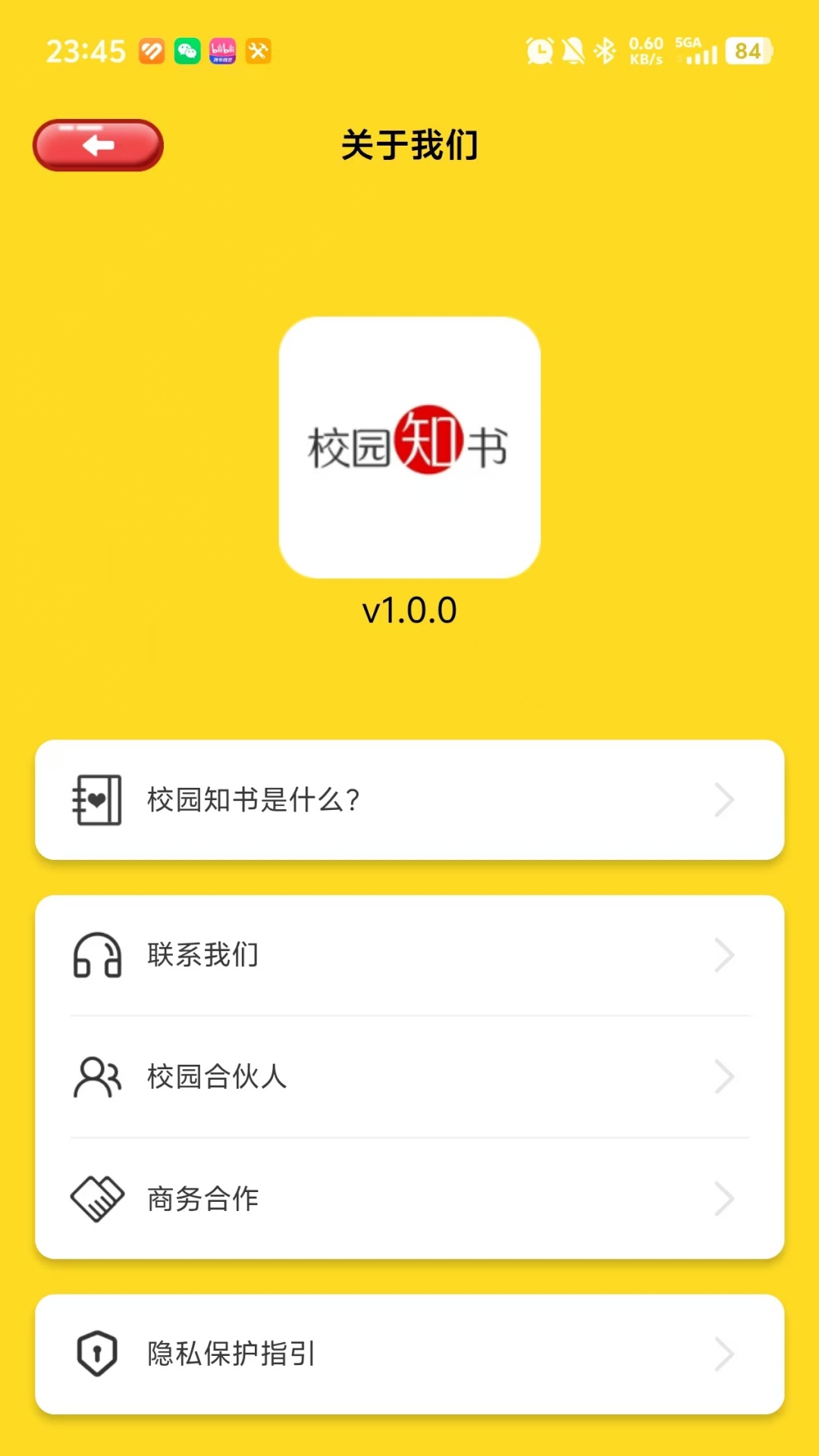This screenshot has height=1456, width=819.
Task: Expand the 校园知书是什么 chevron arrow
Action: pyautogui.click(x=724, y=800)
